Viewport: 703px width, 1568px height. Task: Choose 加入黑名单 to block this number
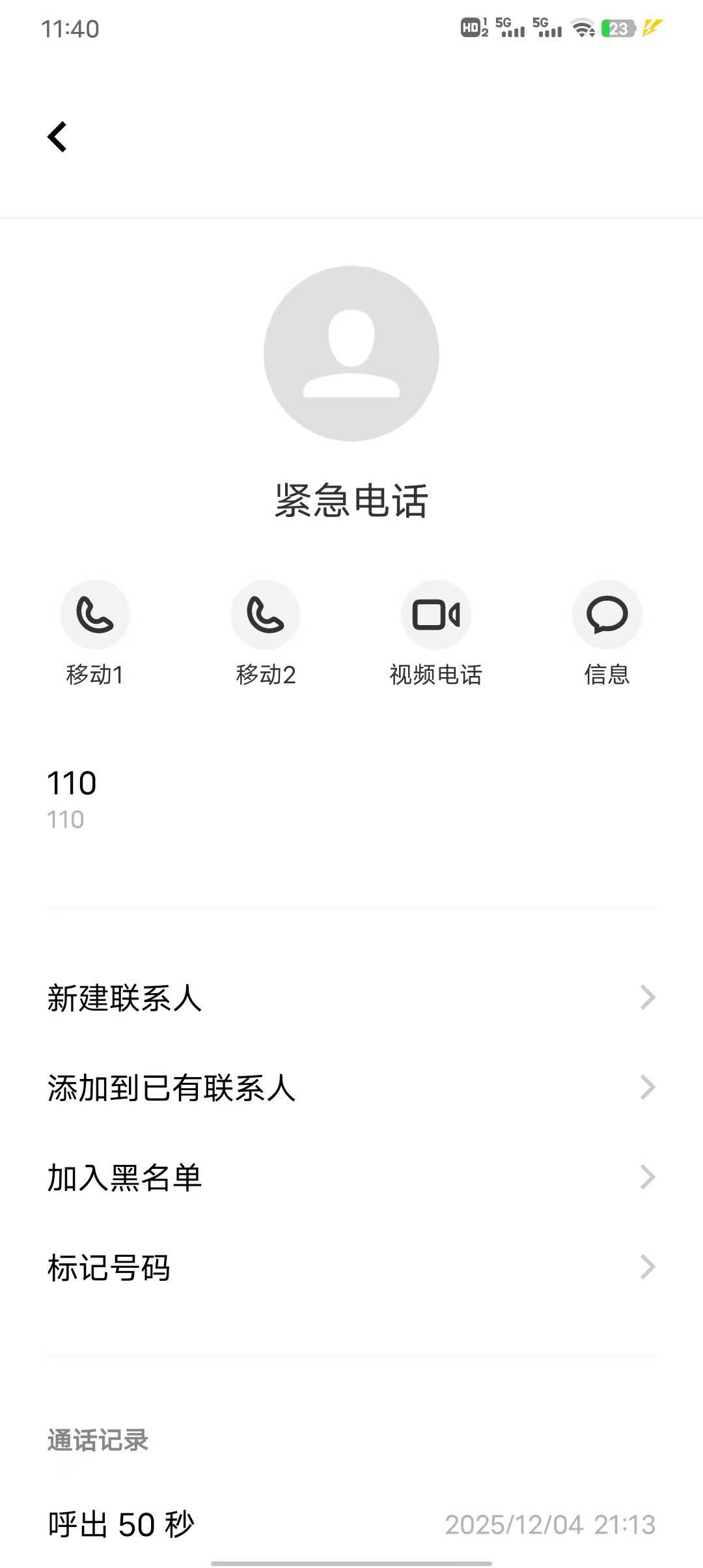pyautogui.click(x=351, y=1177)
